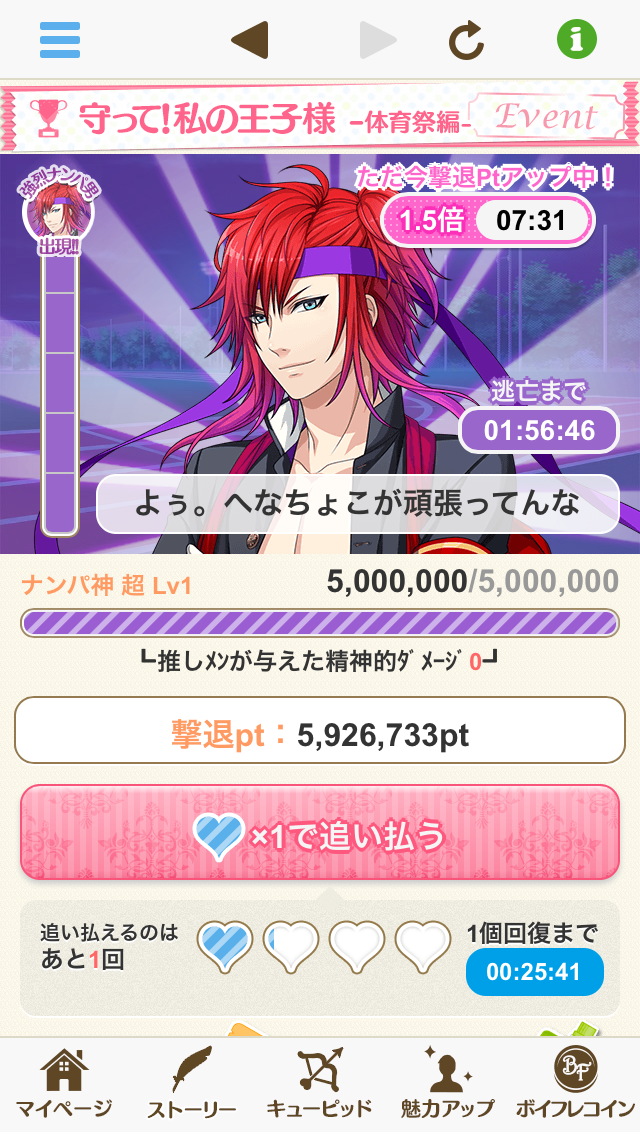Go back with the left arrow

249,41
